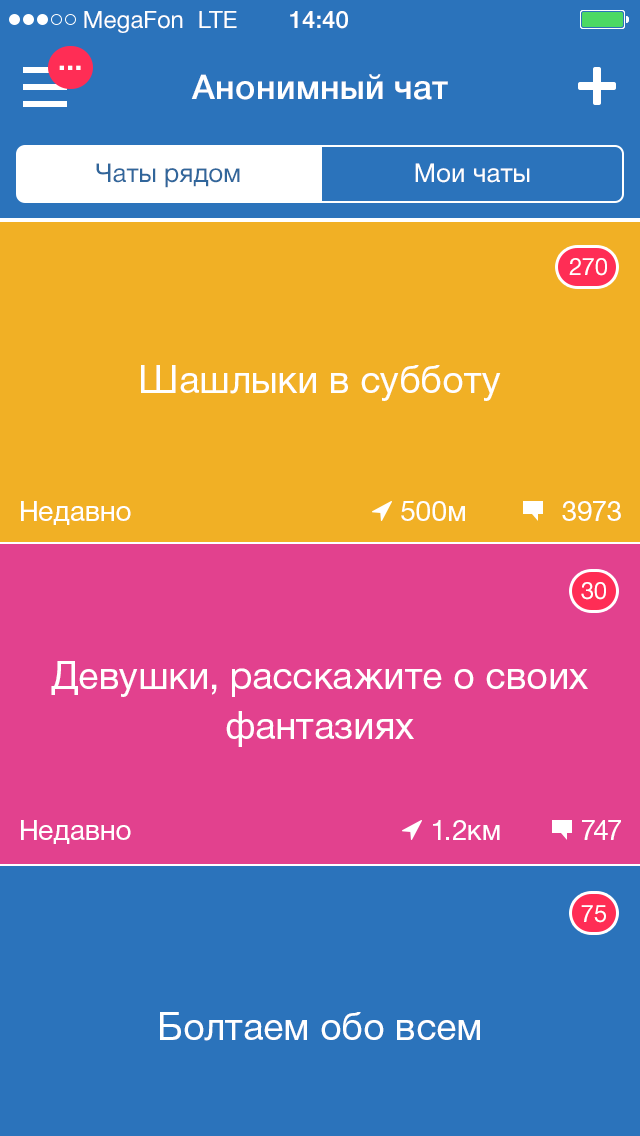Open the Девушки, расскажите о своих фантазиях chat

pyautogui.click(x=320, y=701)
